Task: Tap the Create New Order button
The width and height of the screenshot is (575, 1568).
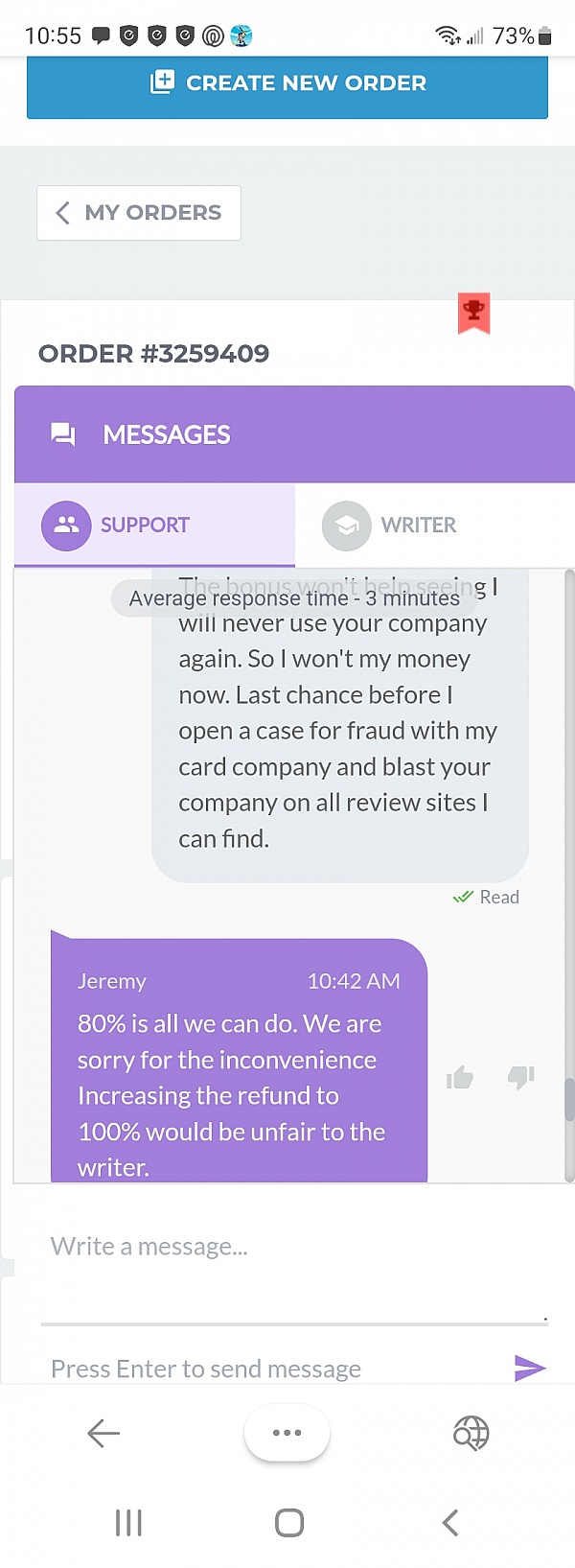Action: tap(287, 83)
